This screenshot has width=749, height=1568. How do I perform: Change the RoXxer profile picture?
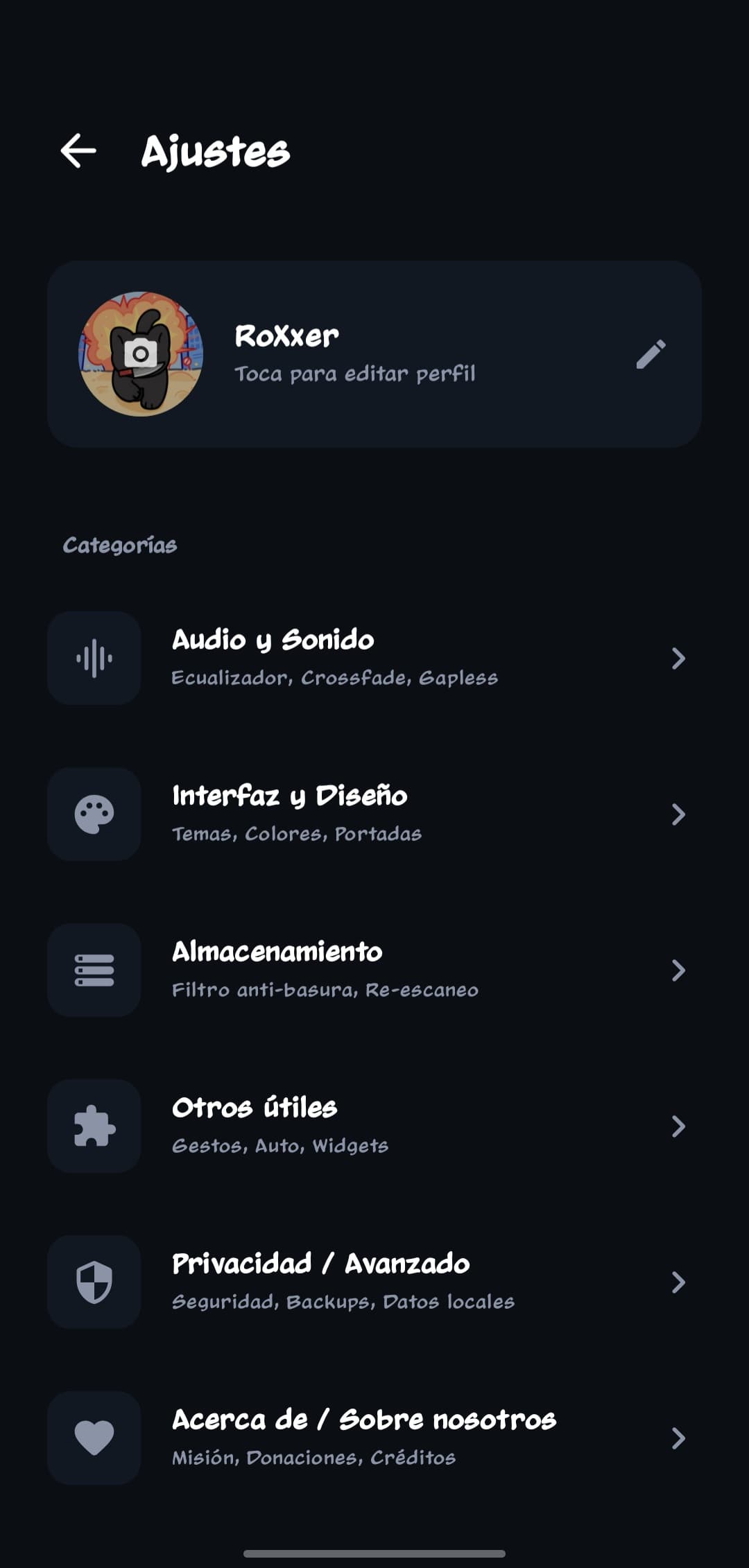click(141, 354)
